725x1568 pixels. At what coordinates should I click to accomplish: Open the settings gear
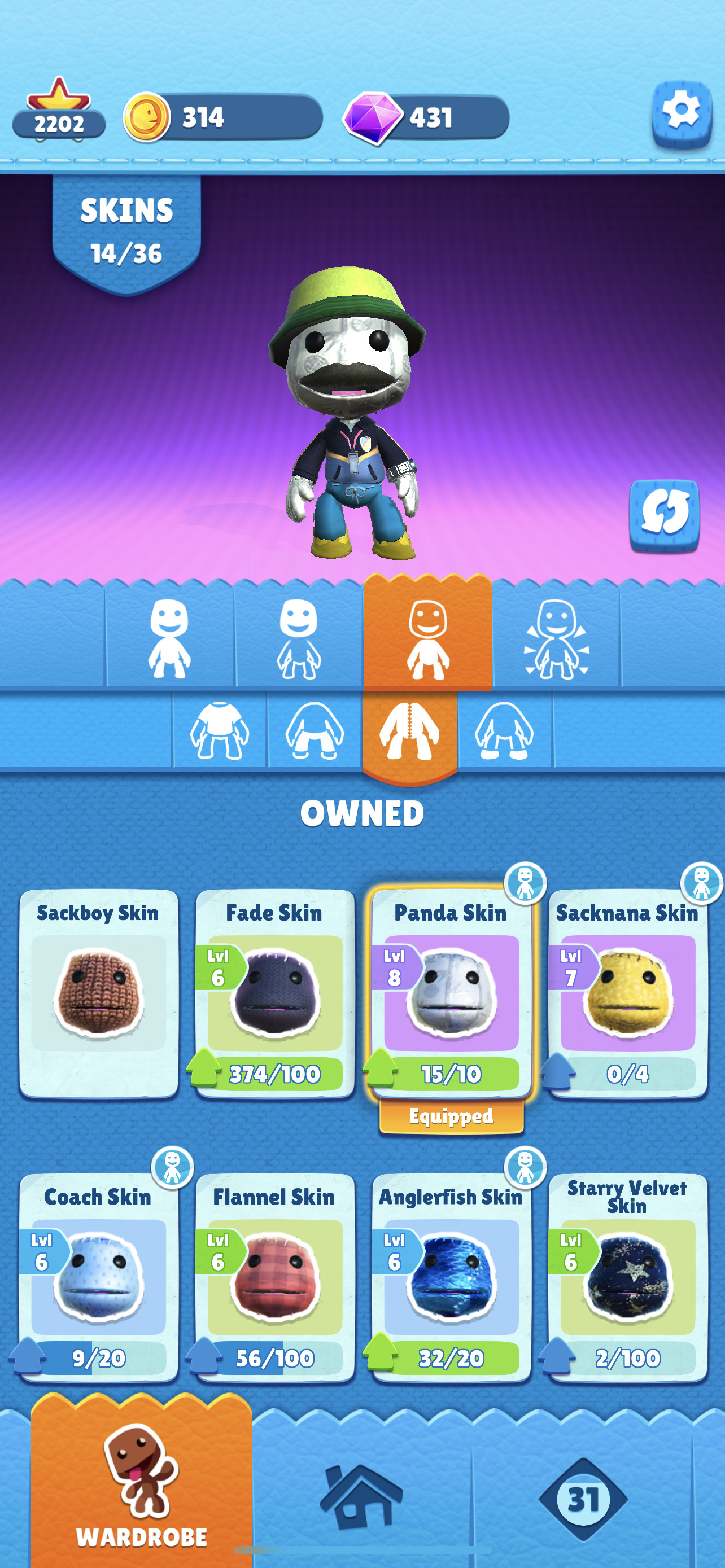point(681,114)
